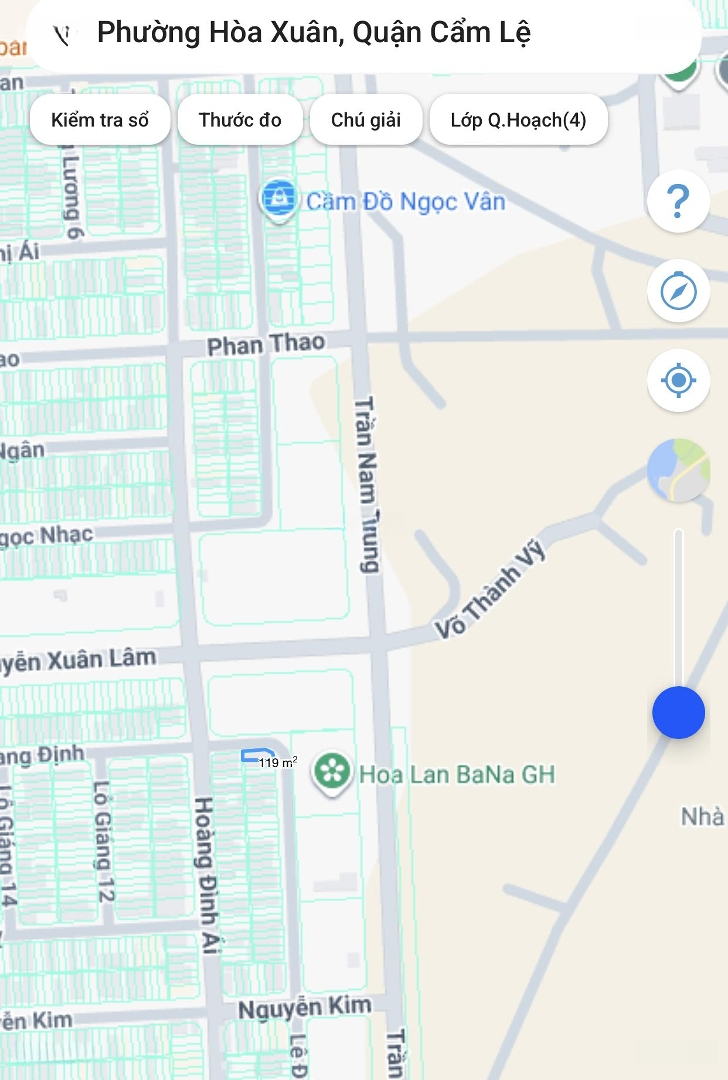
Task: Open the Cầm Đồ Ngọc Vân place marker
Action: (x=278, y=199)
